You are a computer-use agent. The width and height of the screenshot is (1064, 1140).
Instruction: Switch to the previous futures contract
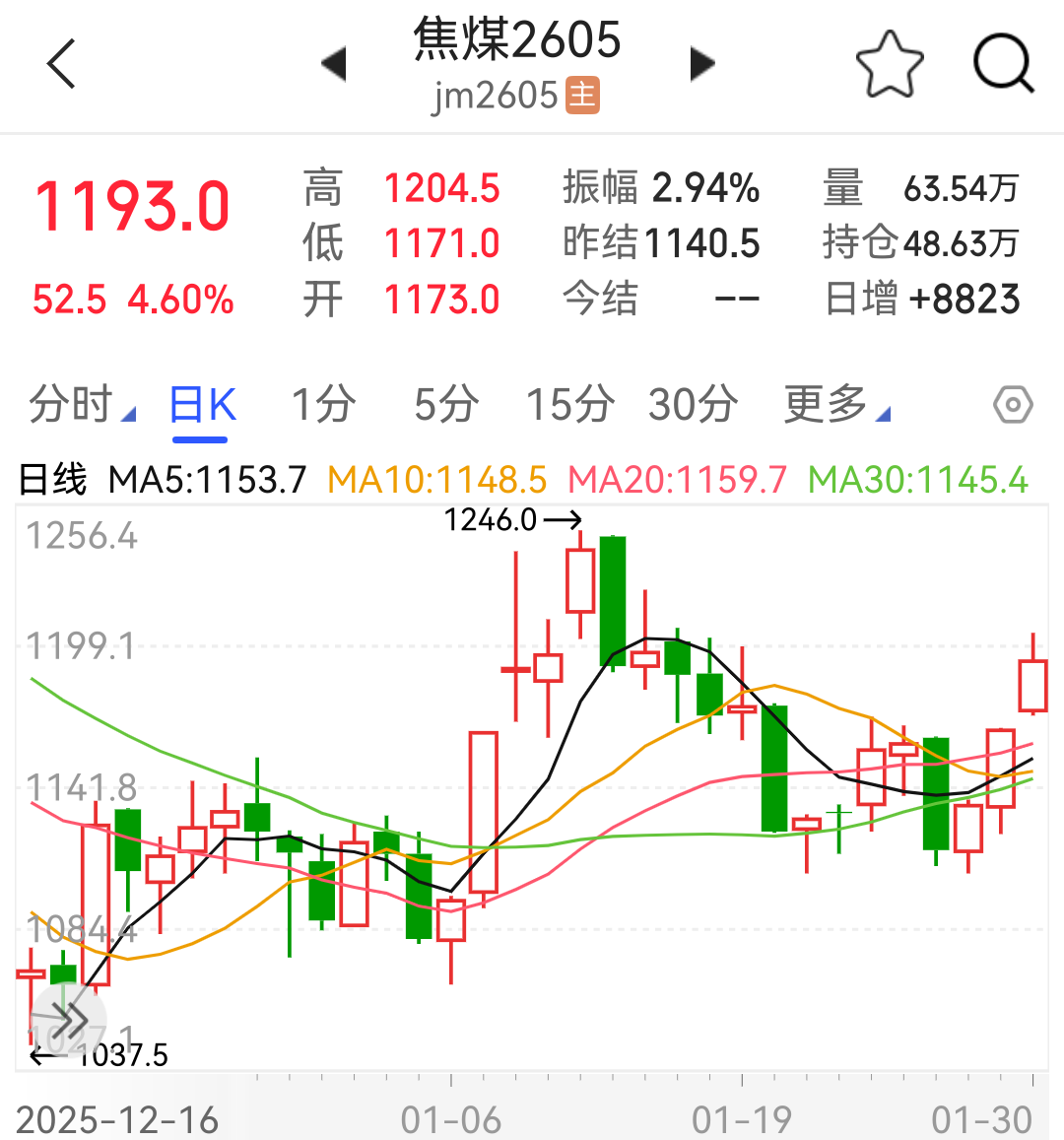coord(334,65)
